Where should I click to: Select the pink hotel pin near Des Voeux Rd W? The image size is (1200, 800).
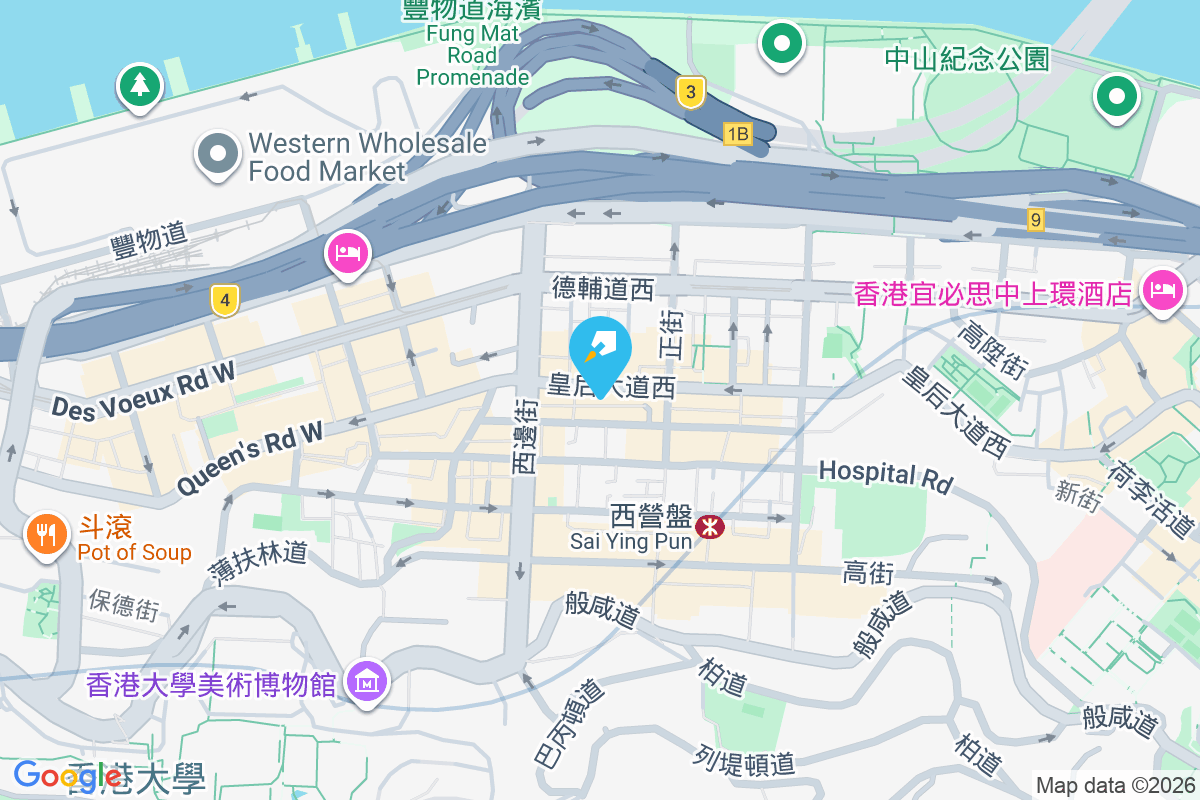click(x=347, y=251)
